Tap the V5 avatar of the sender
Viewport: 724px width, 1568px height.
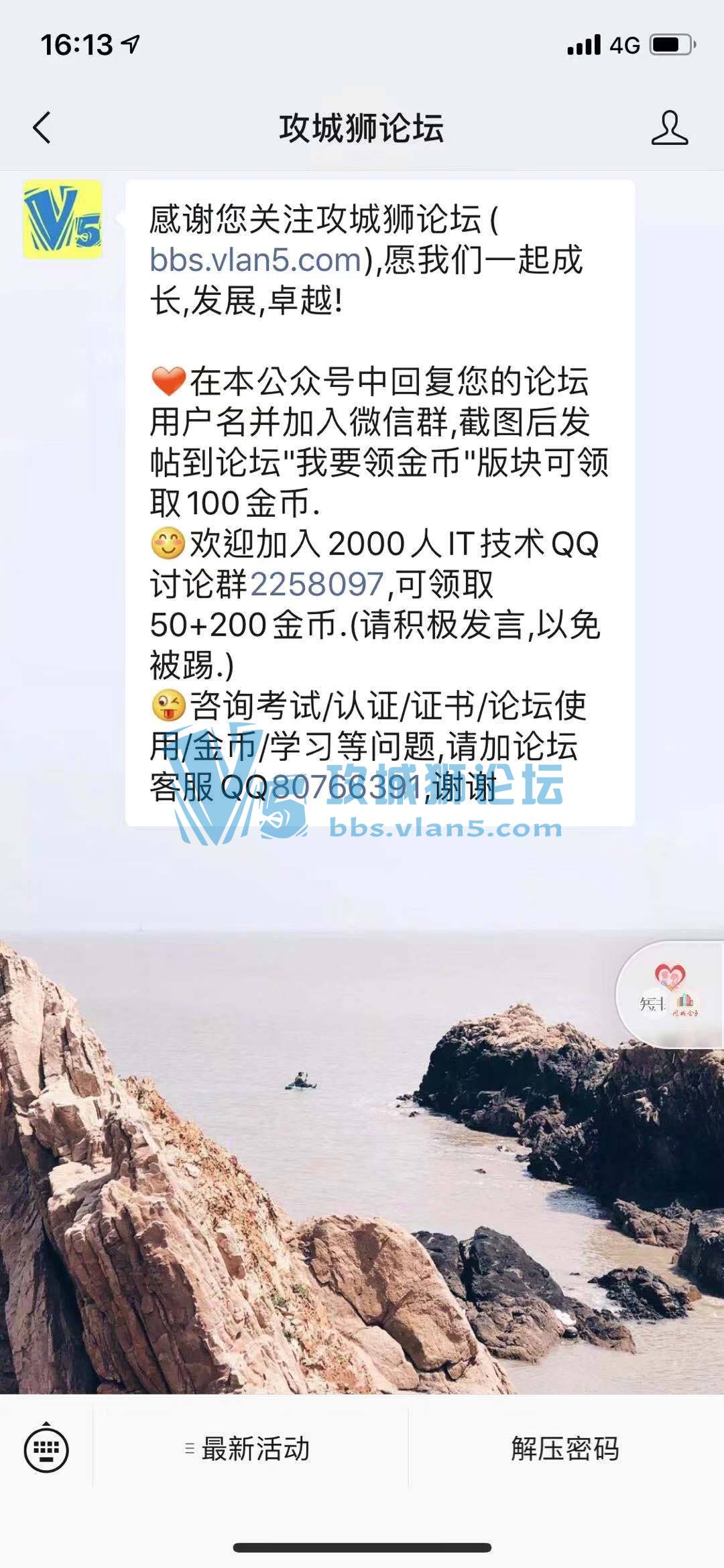click(62, 219)
